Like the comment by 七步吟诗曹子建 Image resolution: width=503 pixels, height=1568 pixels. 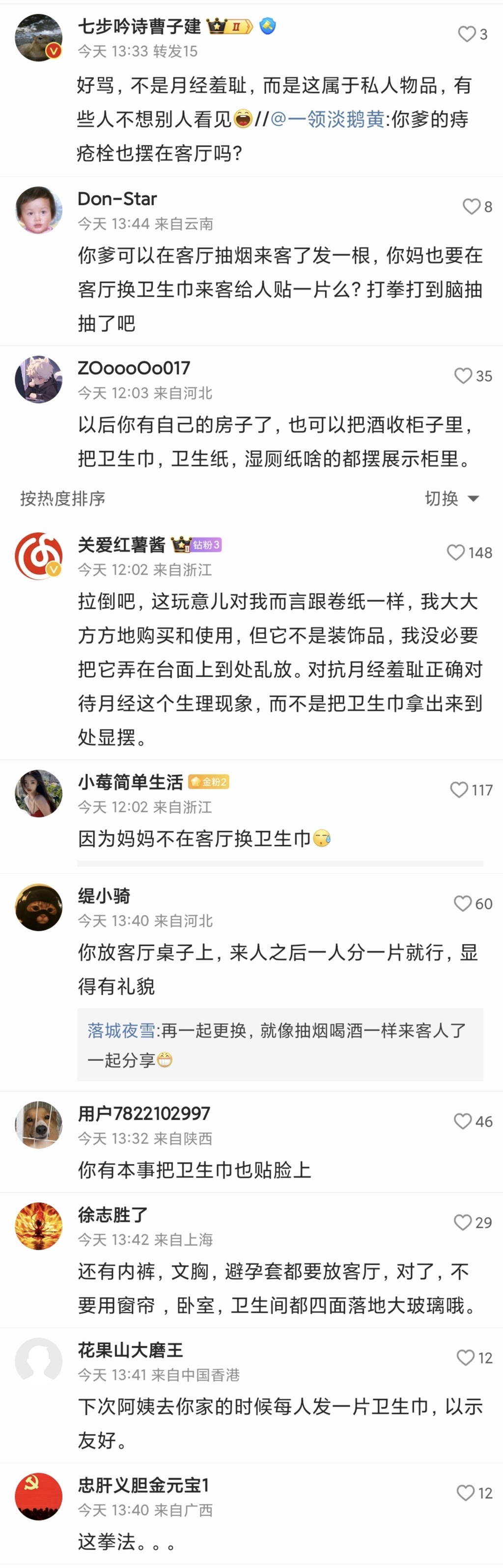click(467, 34)
